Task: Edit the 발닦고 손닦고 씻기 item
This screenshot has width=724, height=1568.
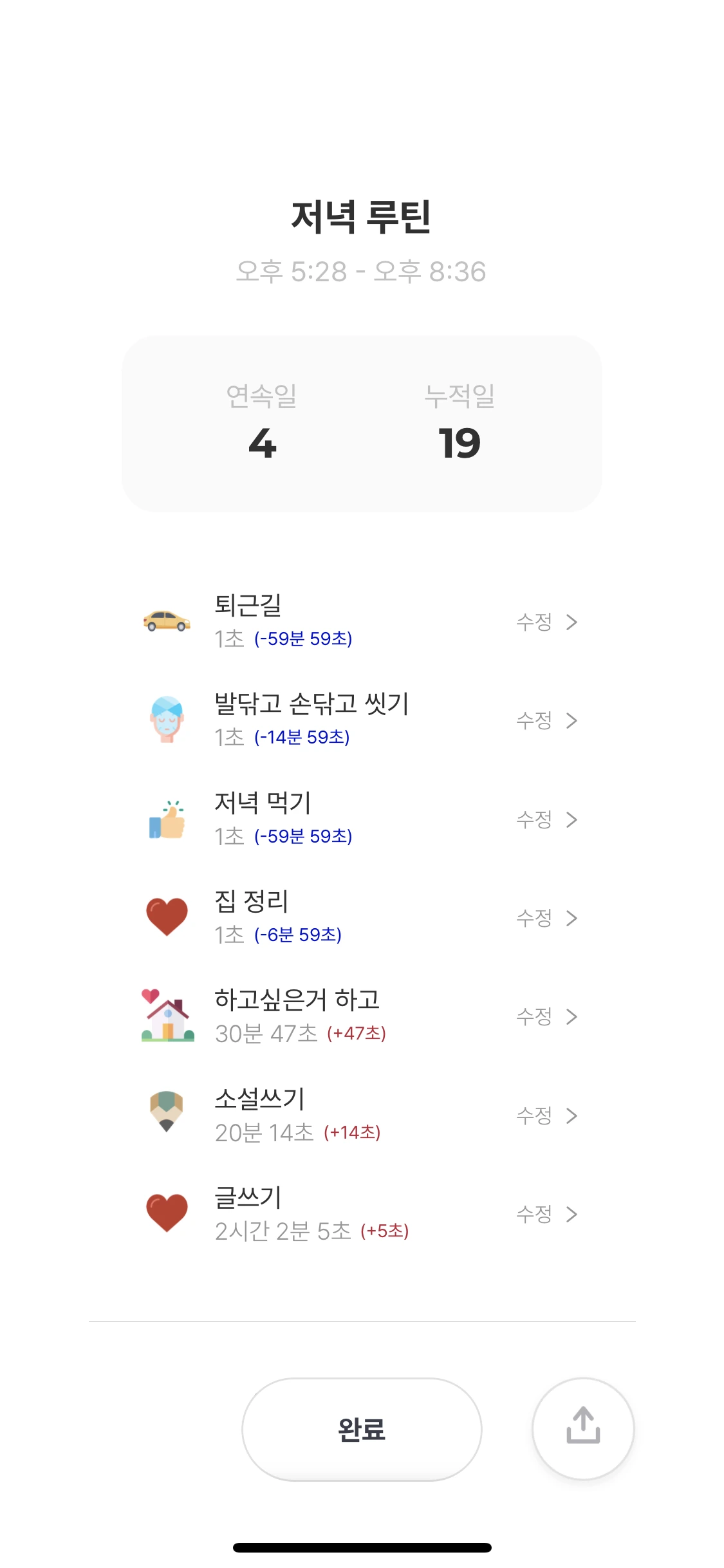Action: 547,720
